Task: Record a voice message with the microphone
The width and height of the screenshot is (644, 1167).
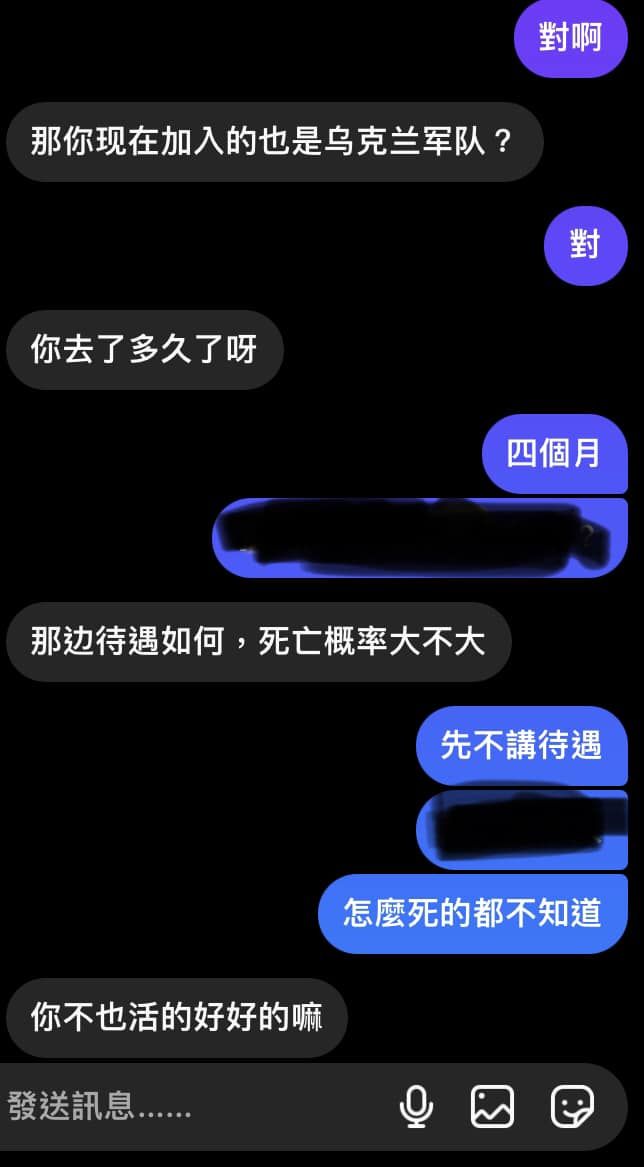Action: click(416, 1107)
